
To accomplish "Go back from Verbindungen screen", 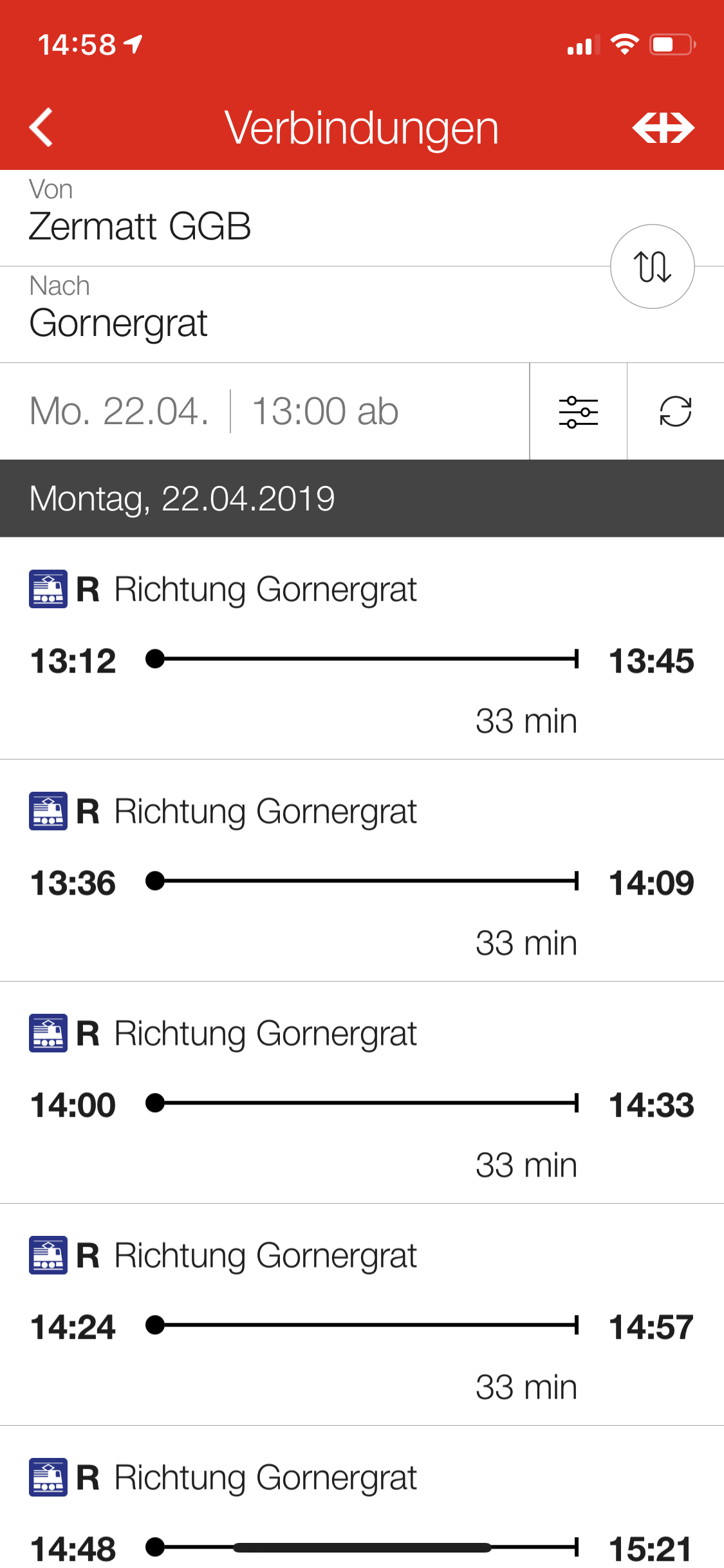I will tap(41, 127).
